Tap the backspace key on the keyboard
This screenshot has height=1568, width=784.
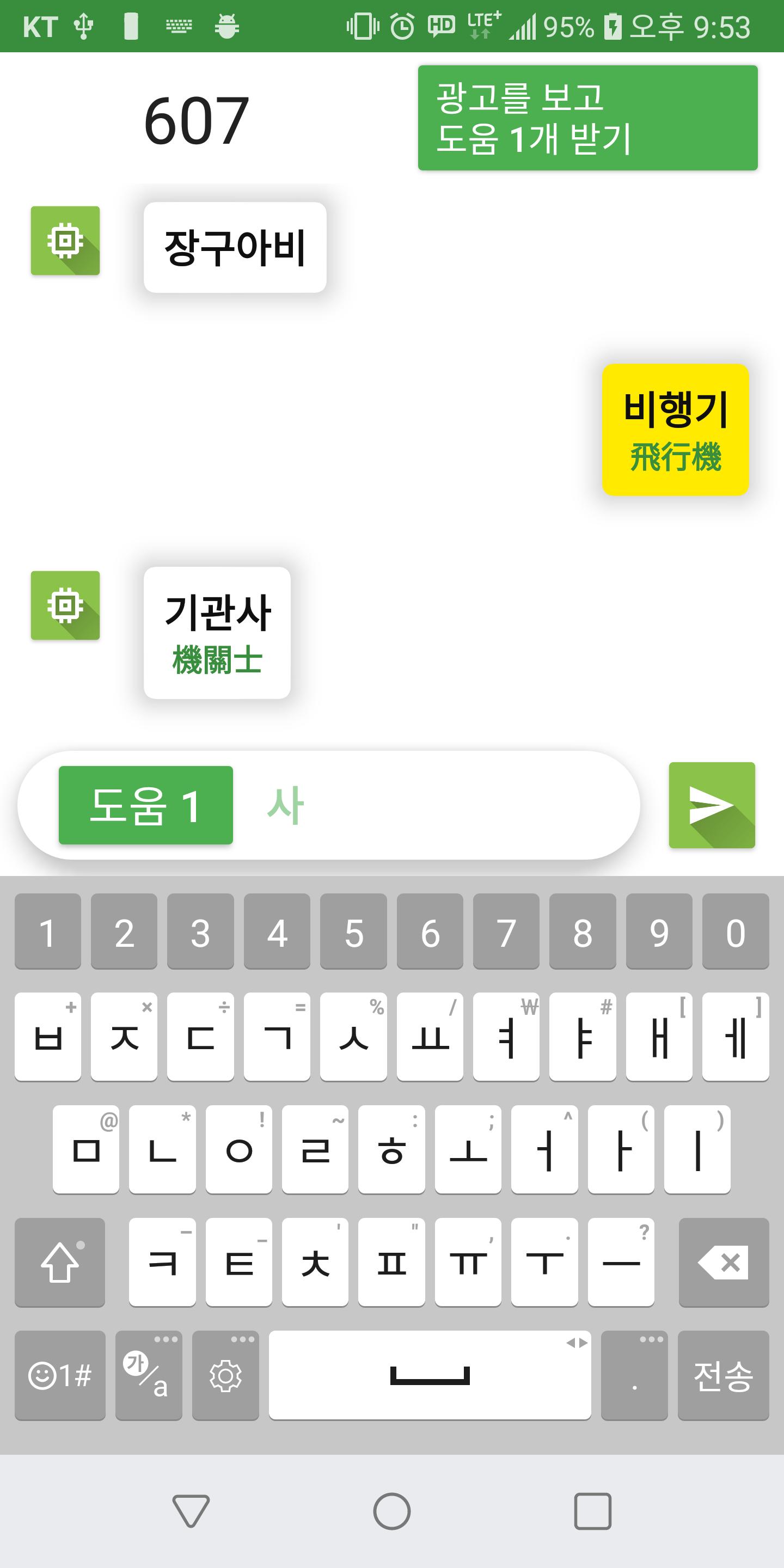723,1261
